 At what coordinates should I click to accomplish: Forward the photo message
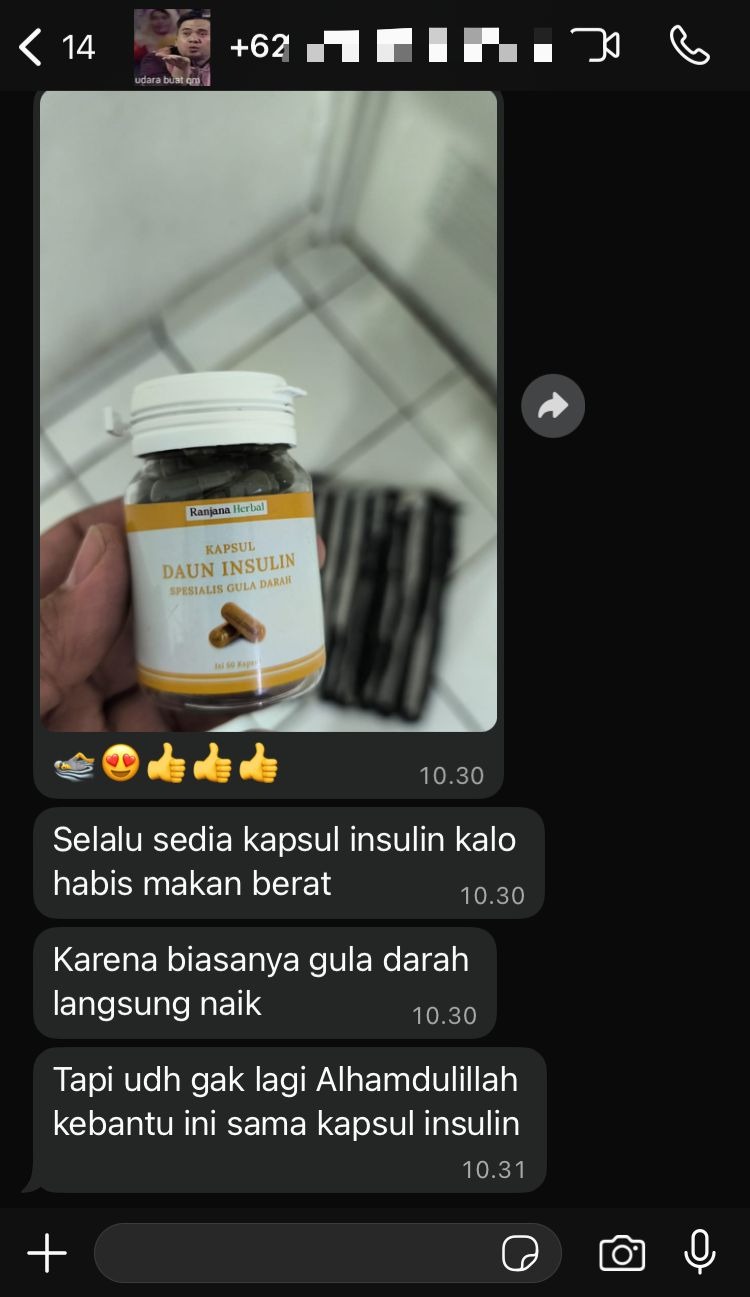click(x=553, y=406)
